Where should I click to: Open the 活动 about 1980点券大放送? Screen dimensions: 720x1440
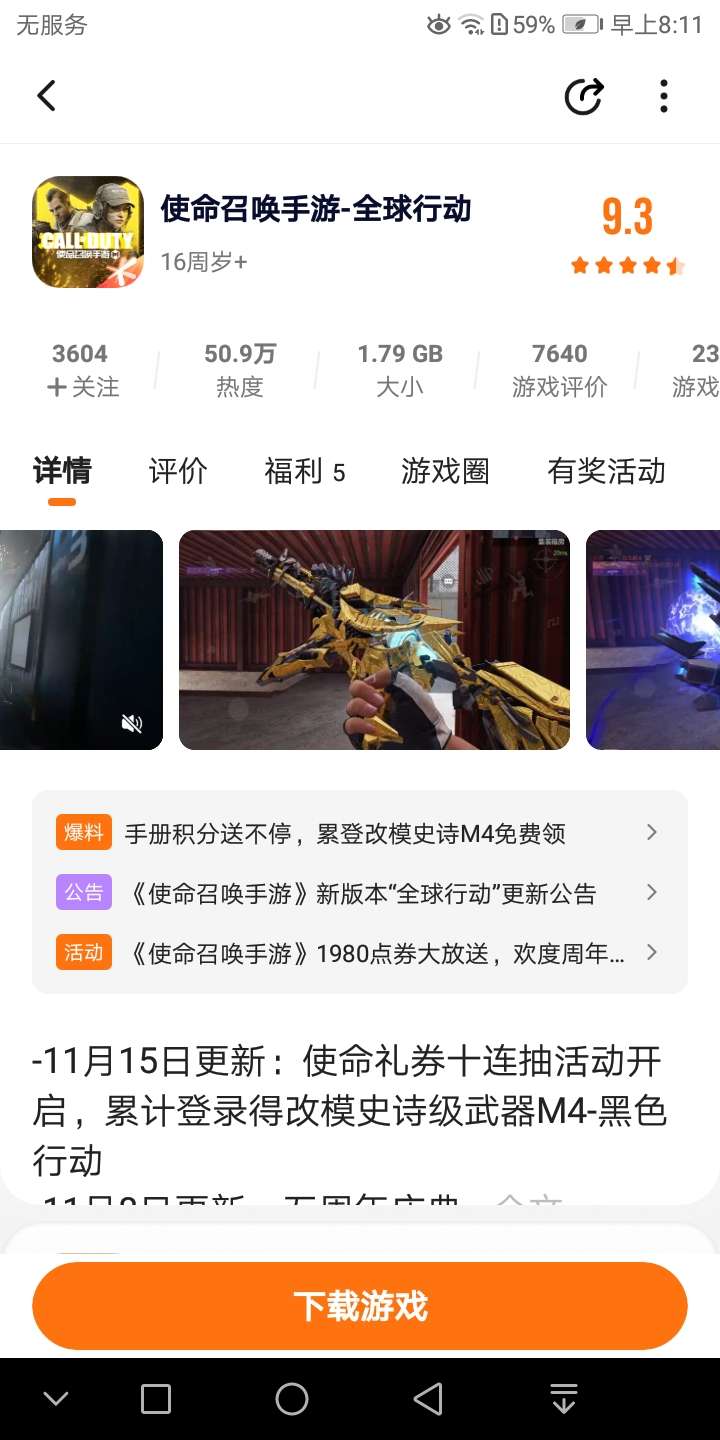pos(360,953)
